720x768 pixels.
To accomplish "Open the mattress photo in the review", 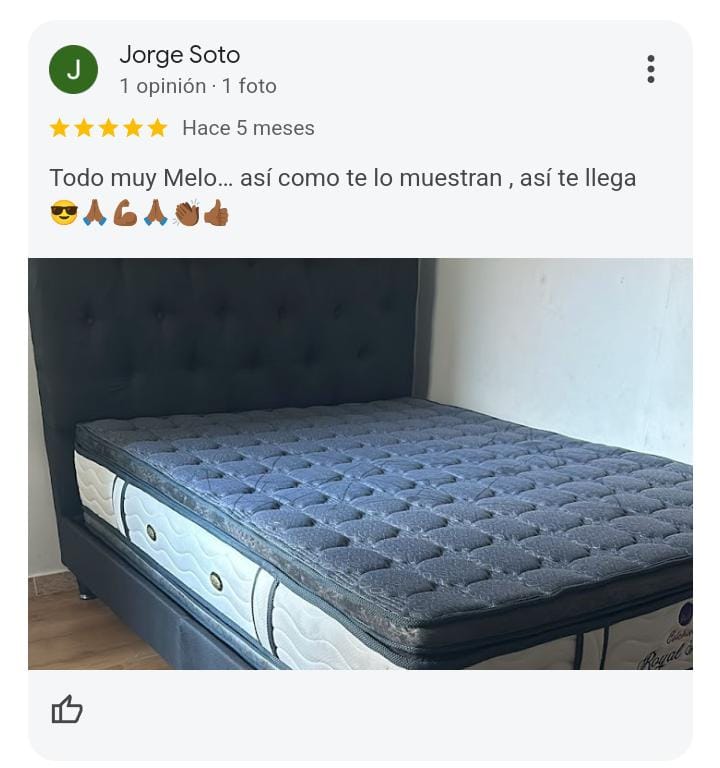I will click(x=360, y=464).
